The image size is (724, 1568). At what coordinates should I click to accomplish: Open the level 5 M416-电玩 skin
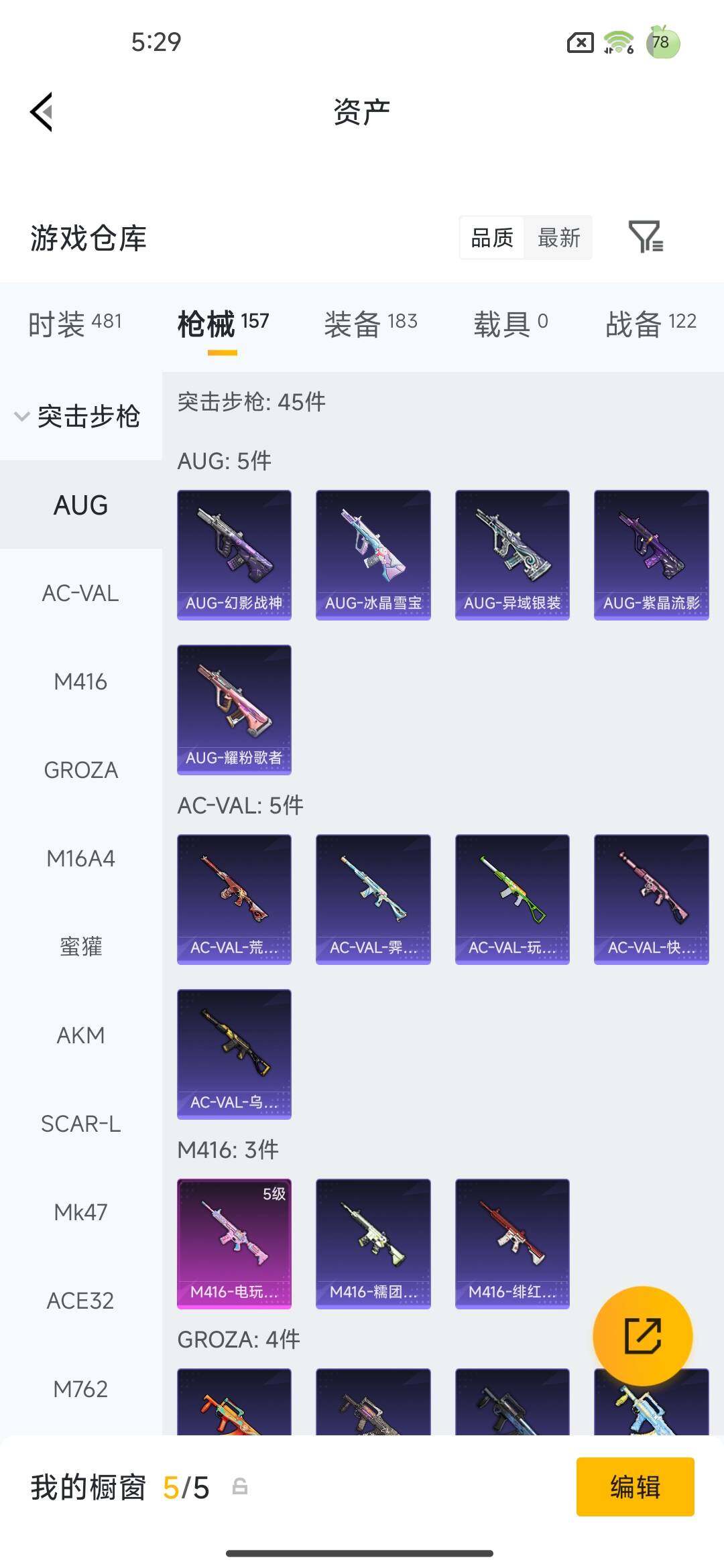pos(234,1244)
